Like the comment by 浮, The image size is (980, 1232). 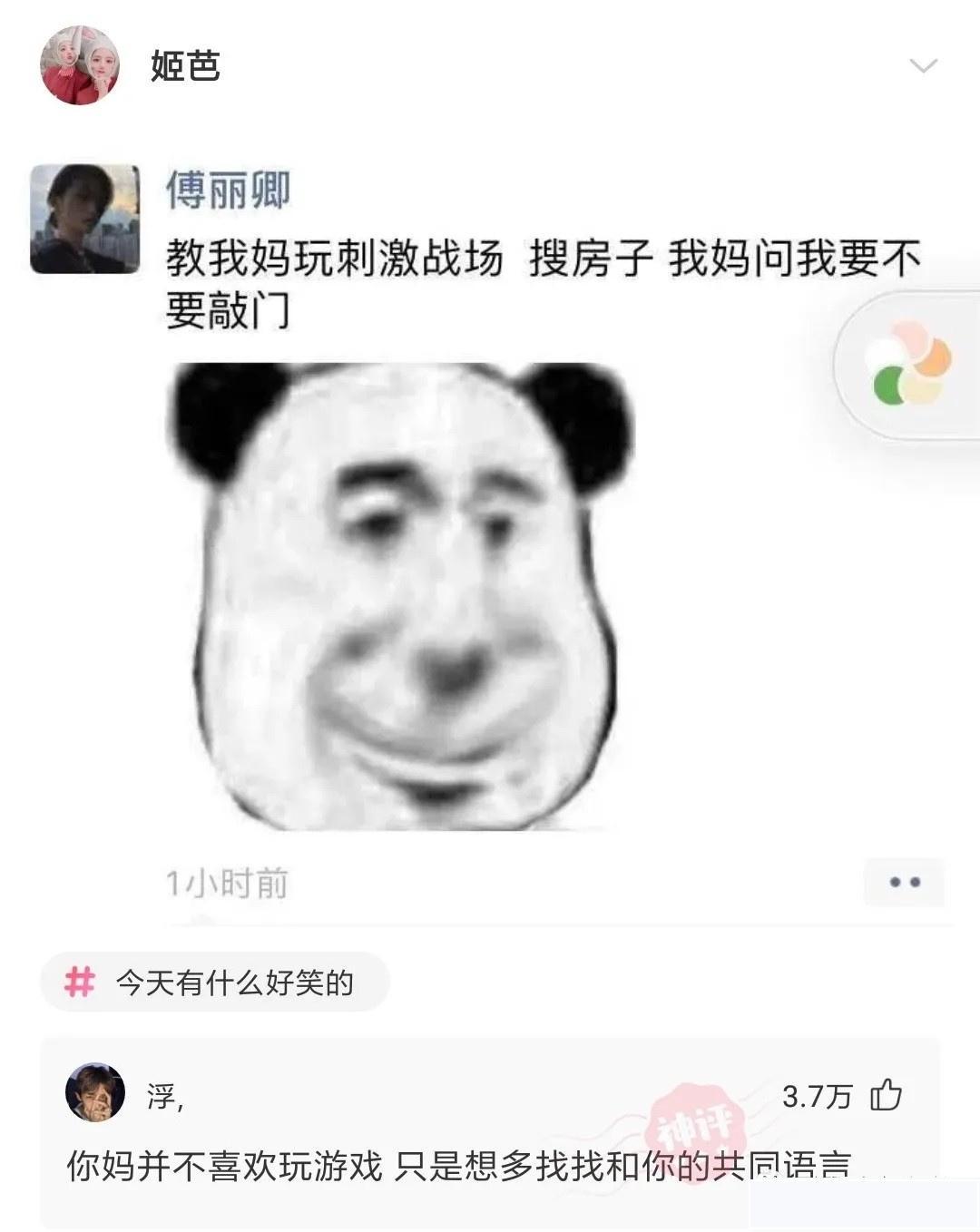(886, 1096)
